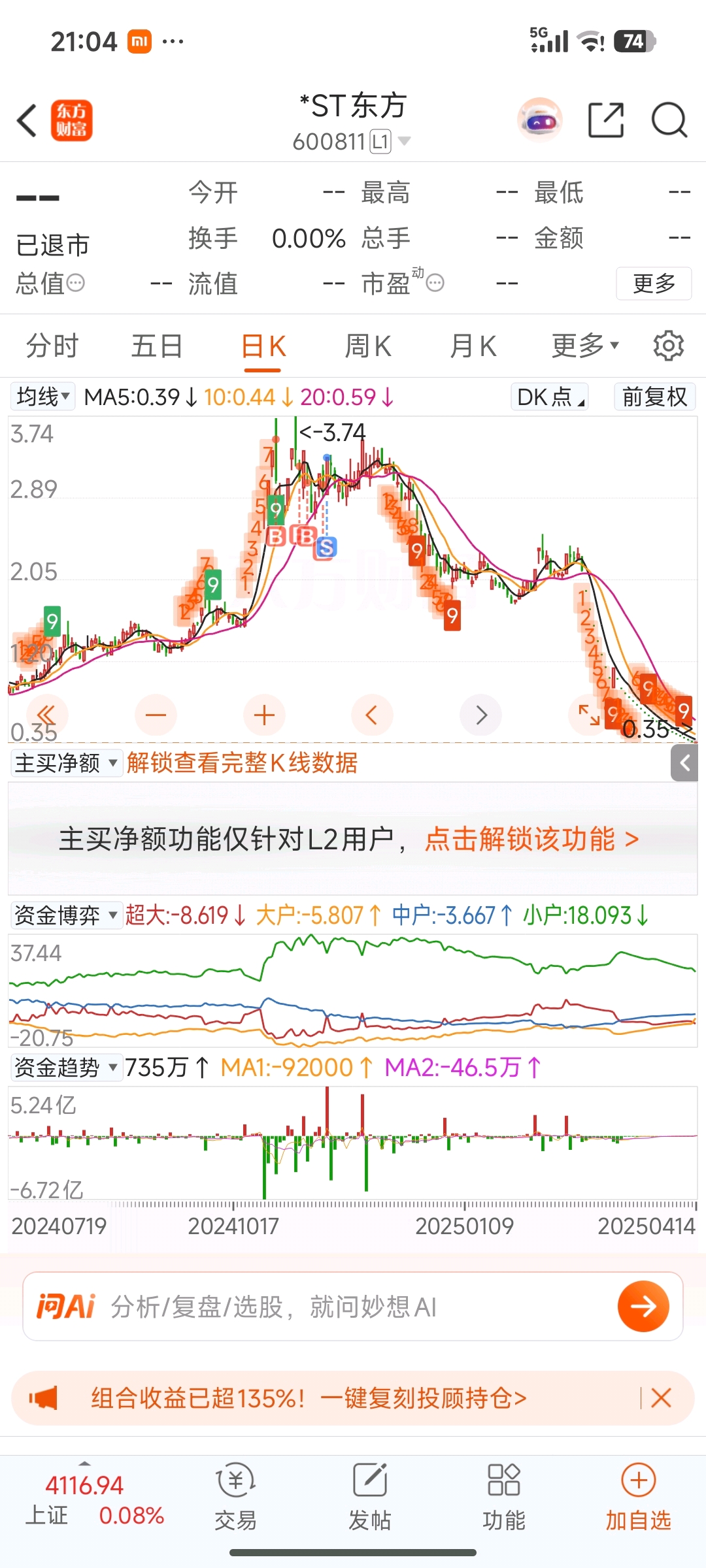Expand the 均线 indicator dropdown
The image size is (706, 1568).
click(42, 397)
